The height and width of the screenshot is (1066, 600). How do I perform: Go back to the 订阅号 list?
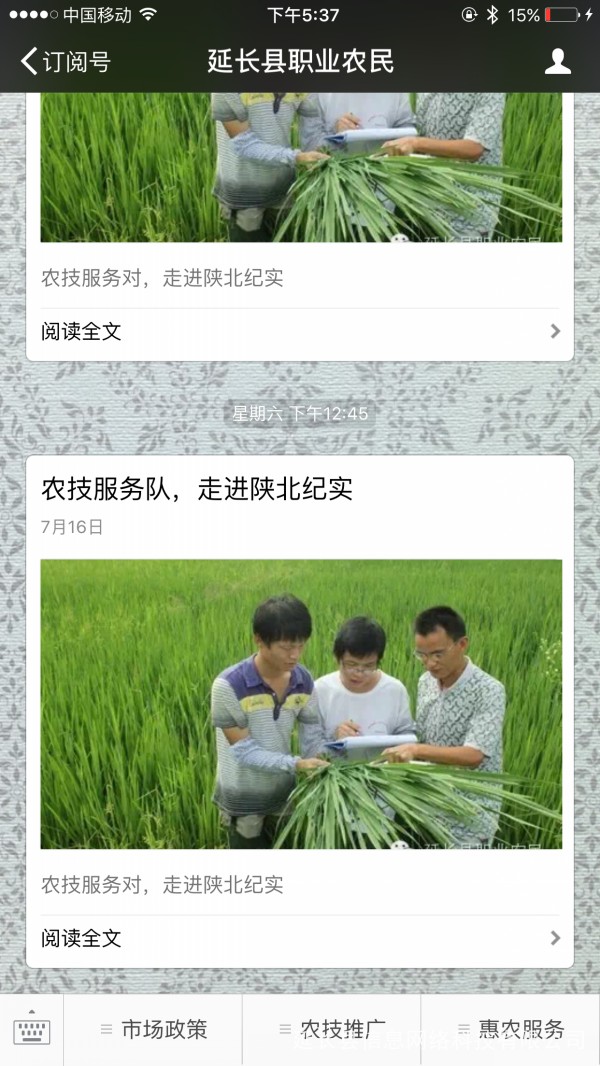(x=65, y=62)
